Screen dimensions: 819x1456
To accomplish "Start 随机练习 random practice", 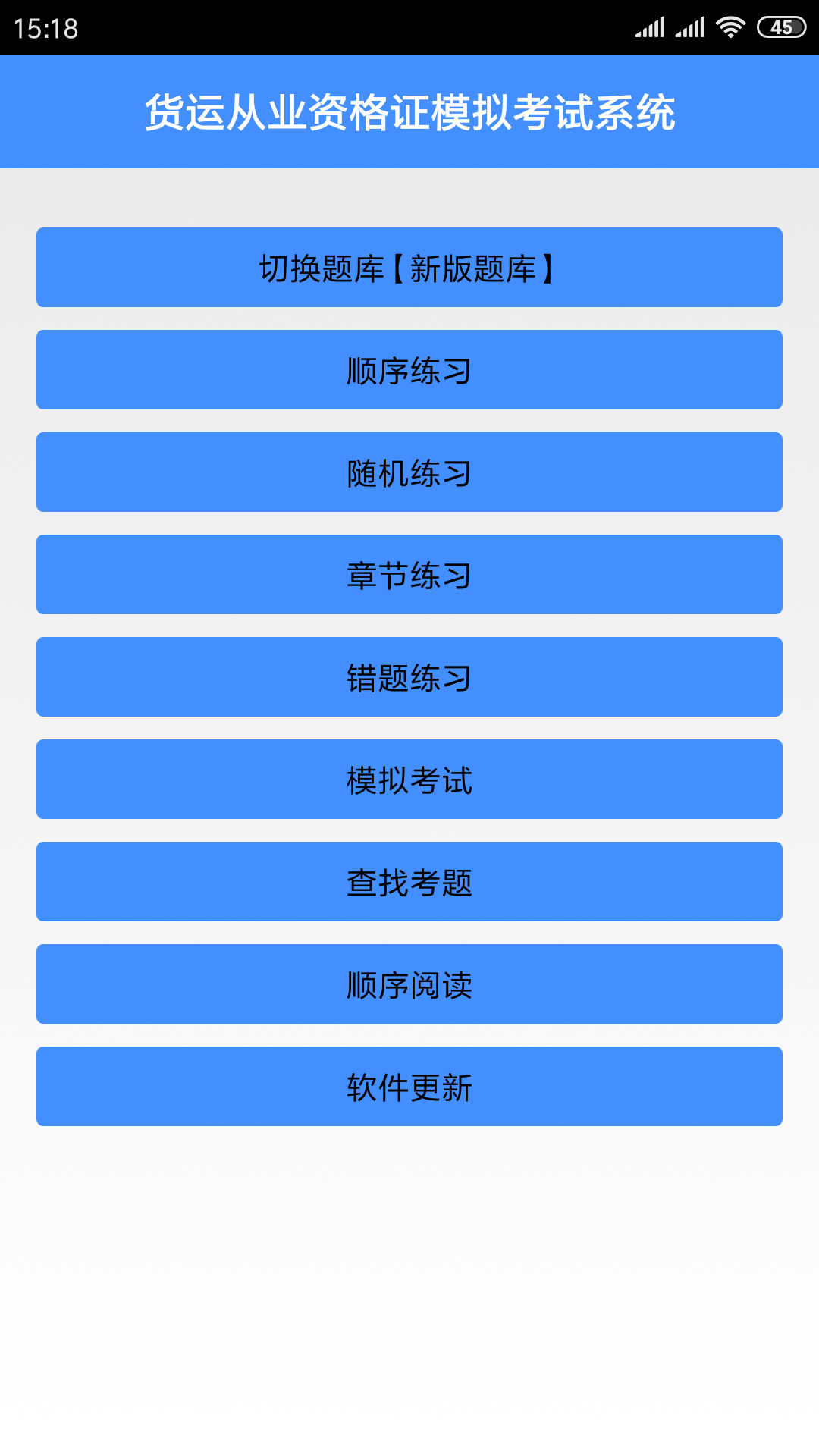I will (409, 472).
